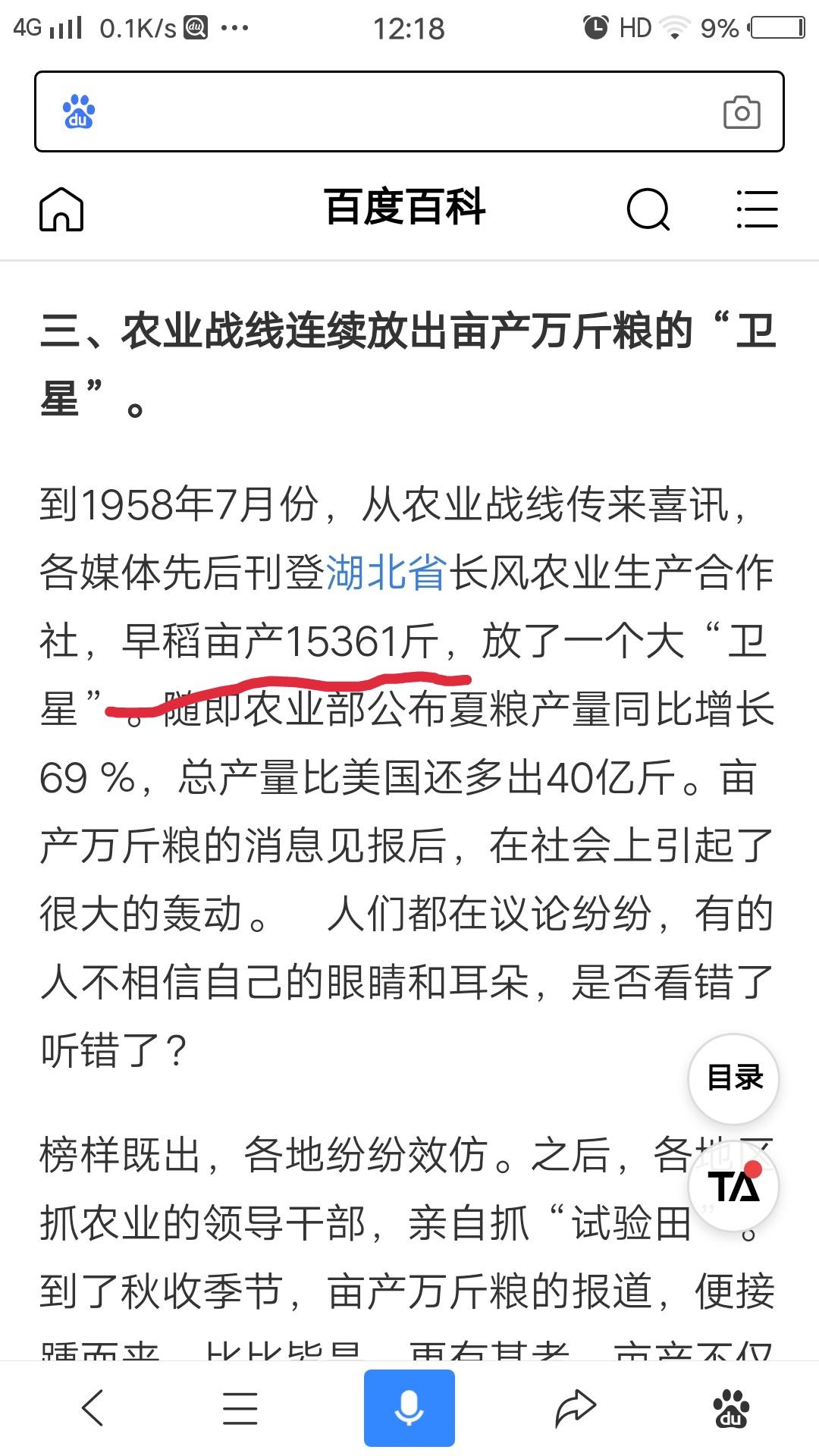Go to the Baike home page
The height and width of the screenshot is (1456, 819).
pyautogui.click(x=61, y=209)
